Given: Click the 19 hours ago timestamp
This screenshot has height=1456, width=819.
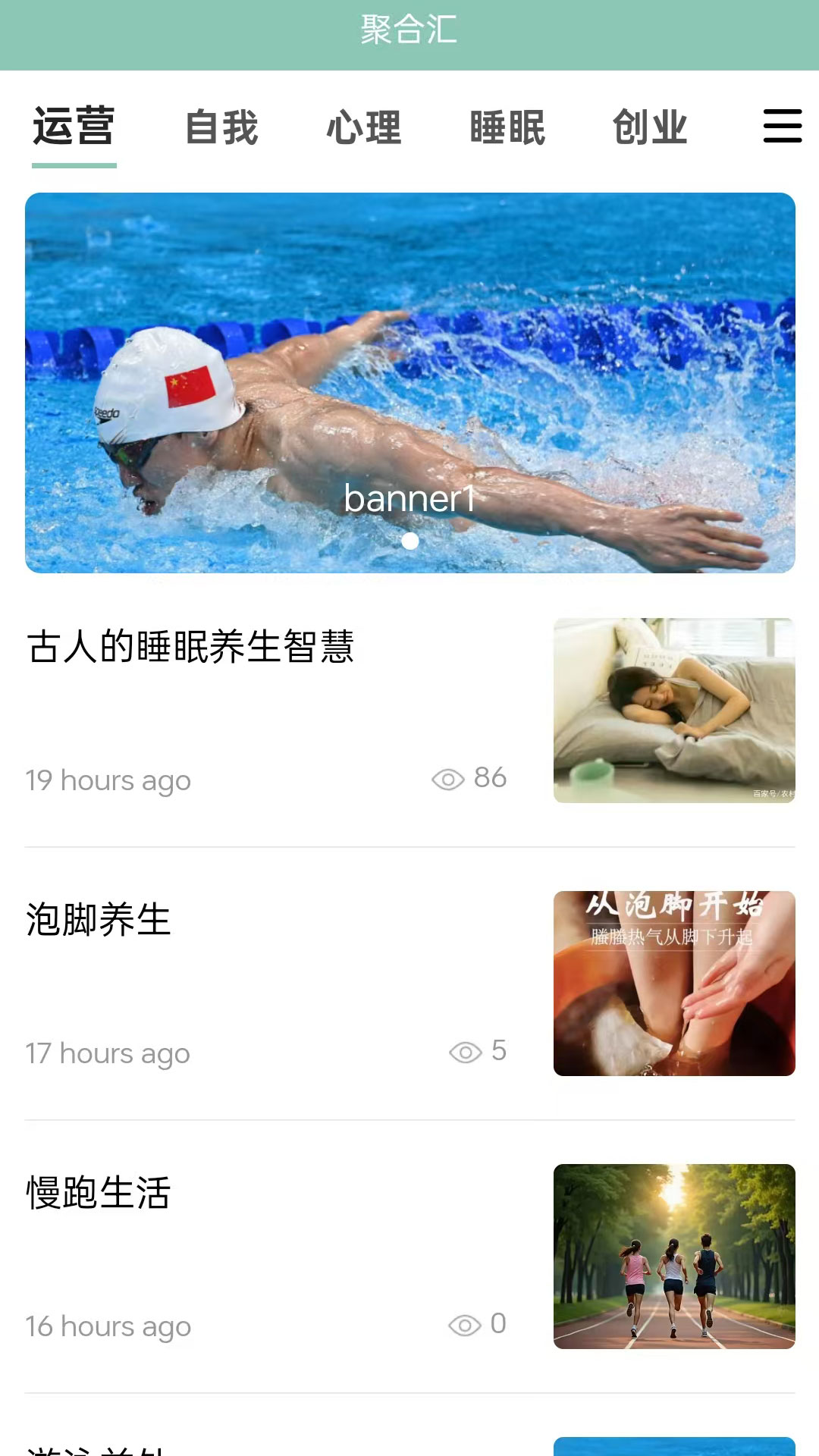Looking at the screenshot, I should pos(107,780).
